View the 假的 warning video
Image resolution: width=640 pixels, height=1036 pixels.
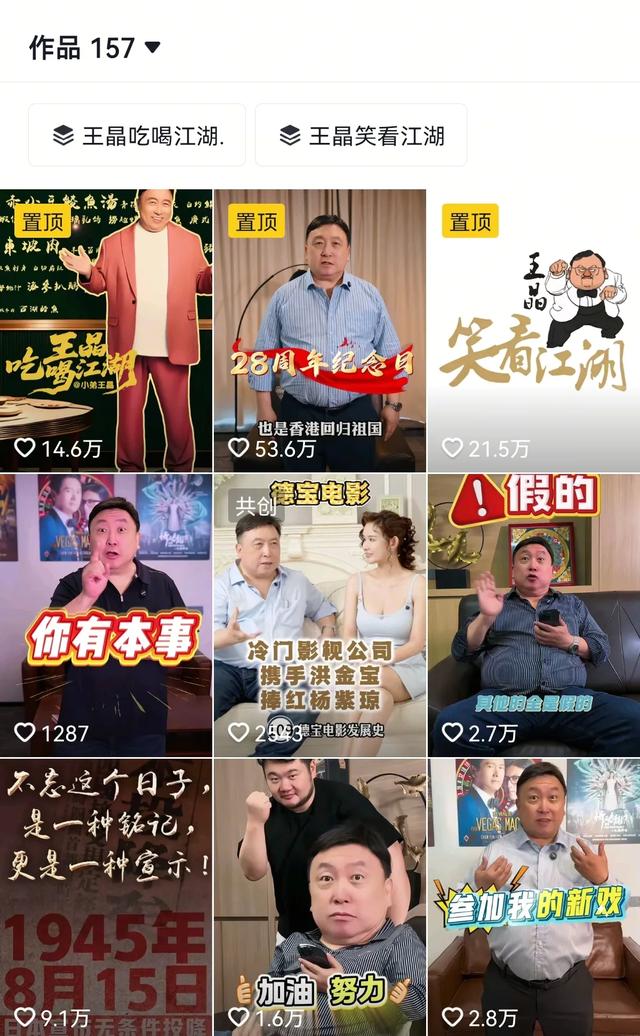[533, 615]
